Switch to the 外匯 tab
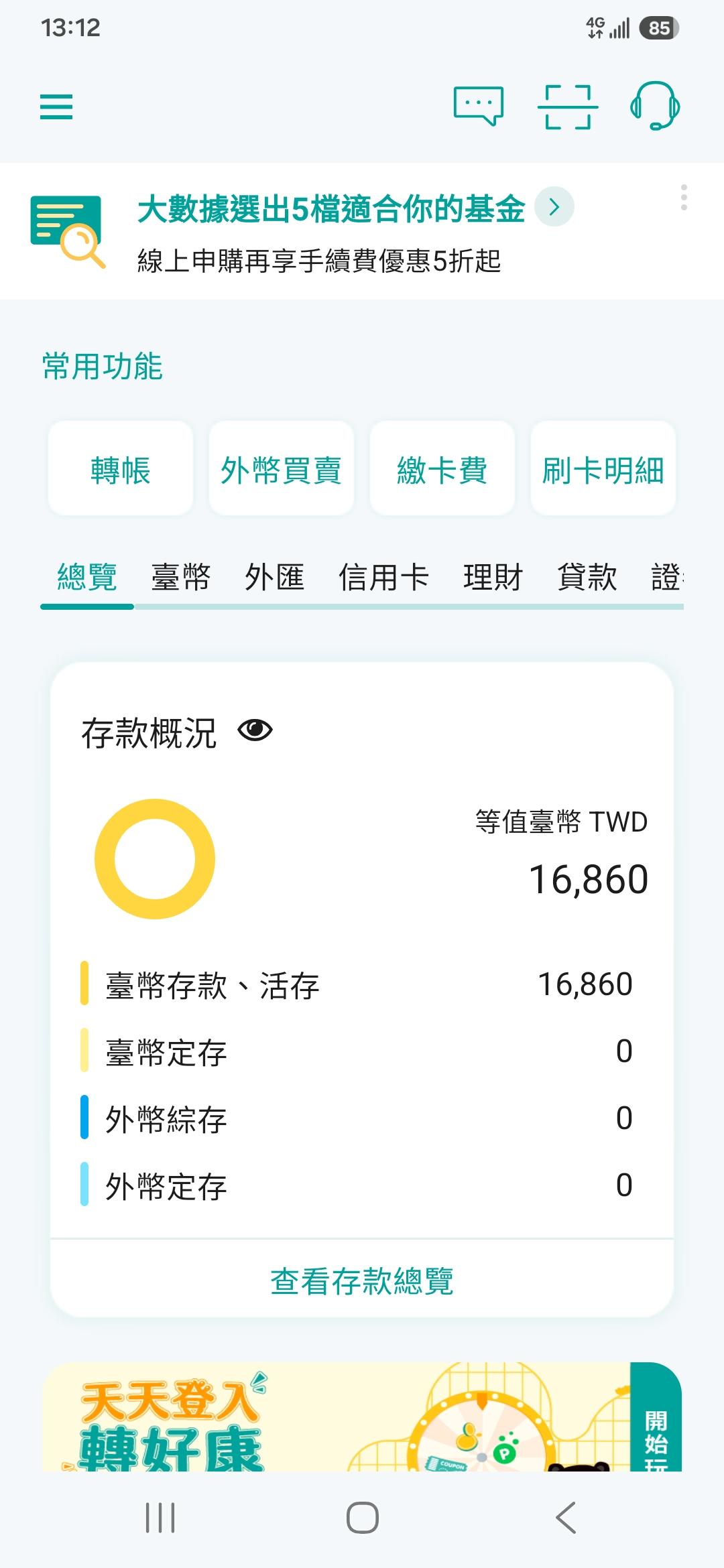Viewport: 724px width, 1568px height. point(275,577)
